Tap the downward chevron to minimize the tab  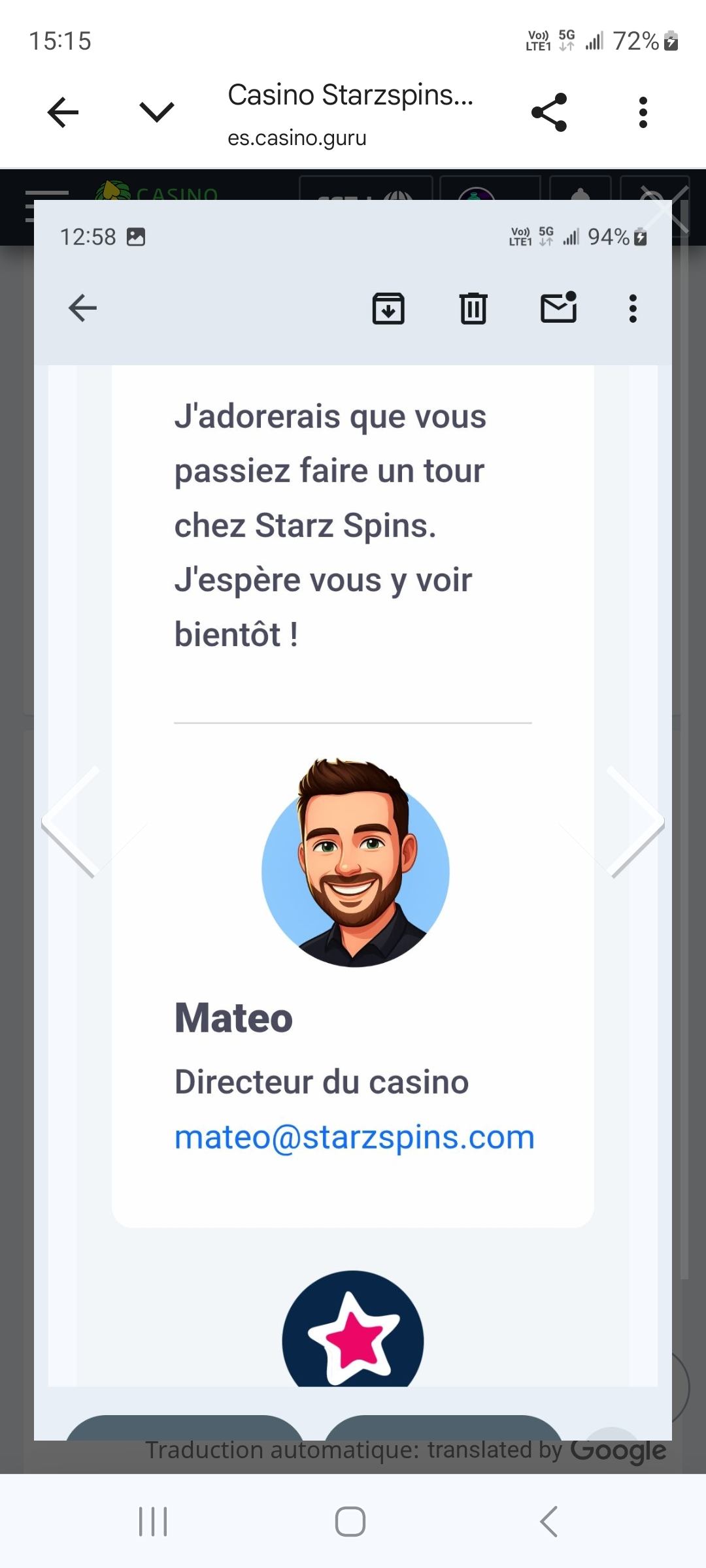(157, 112)
